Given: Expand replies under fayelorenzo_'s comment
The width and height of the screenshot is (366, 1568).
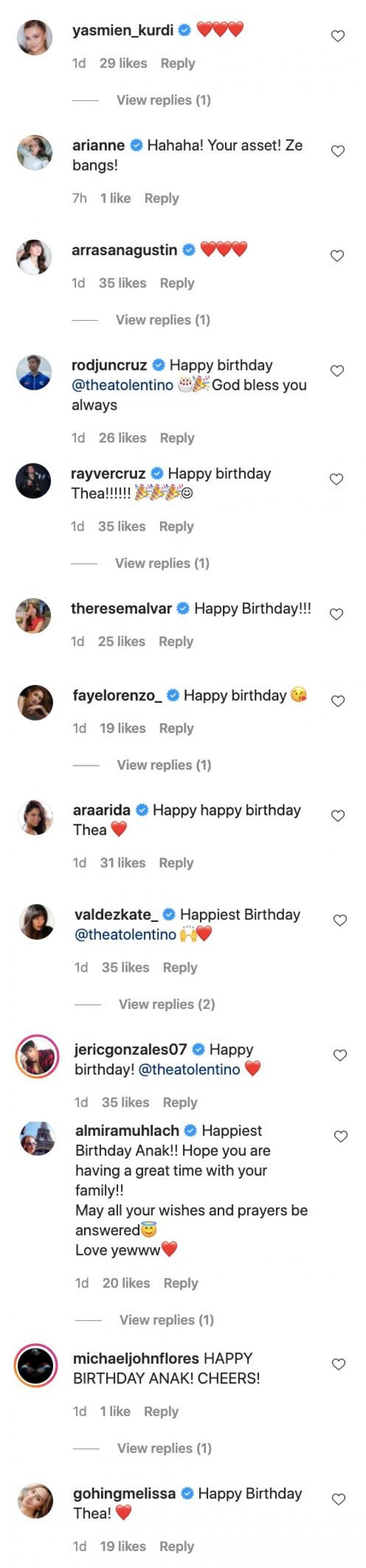Looking at the screenshot, I should [164, 765].
